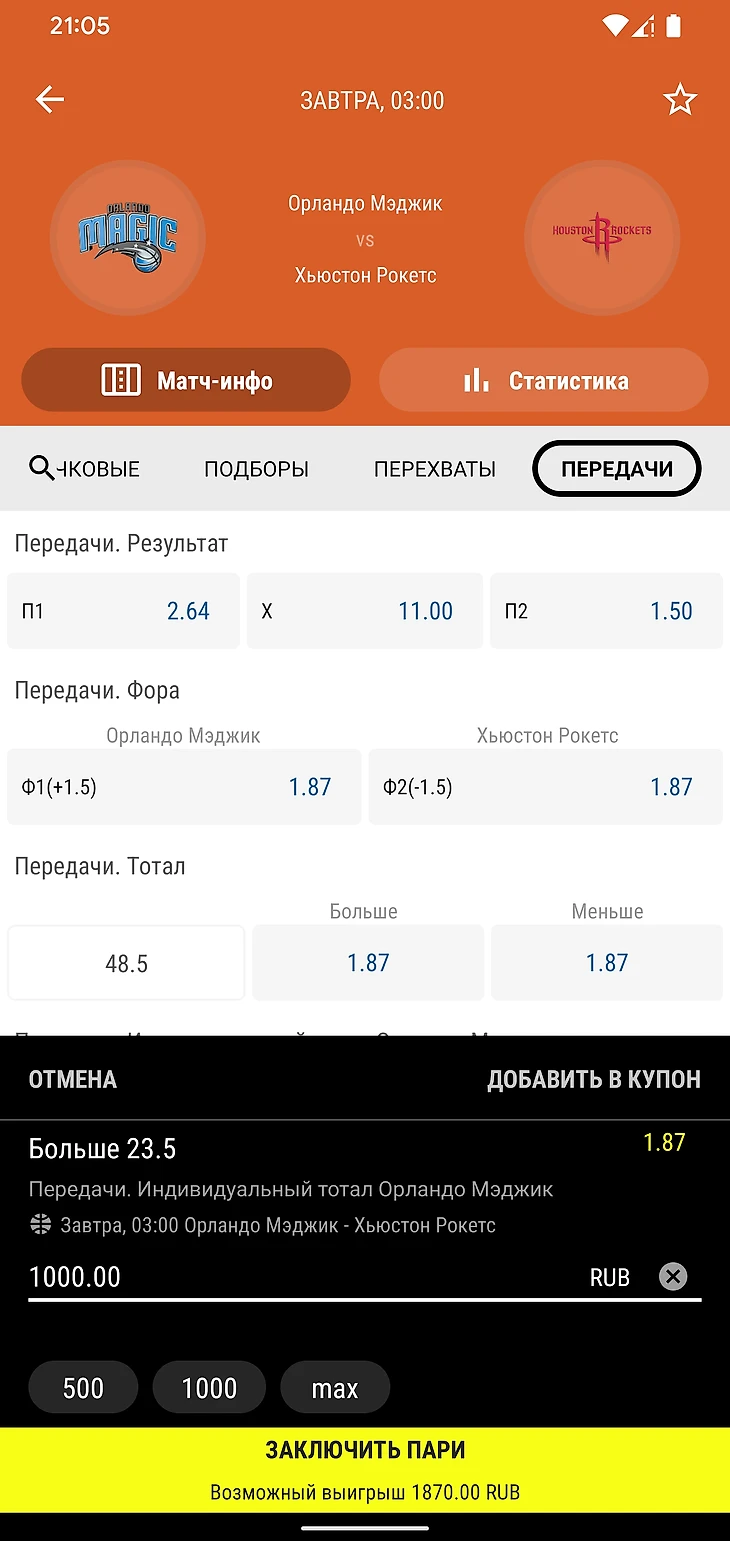Tap ОТМЕНА to cancel the bet
This screenshot has height=1541, width=730.
[x=73, y=1079]
